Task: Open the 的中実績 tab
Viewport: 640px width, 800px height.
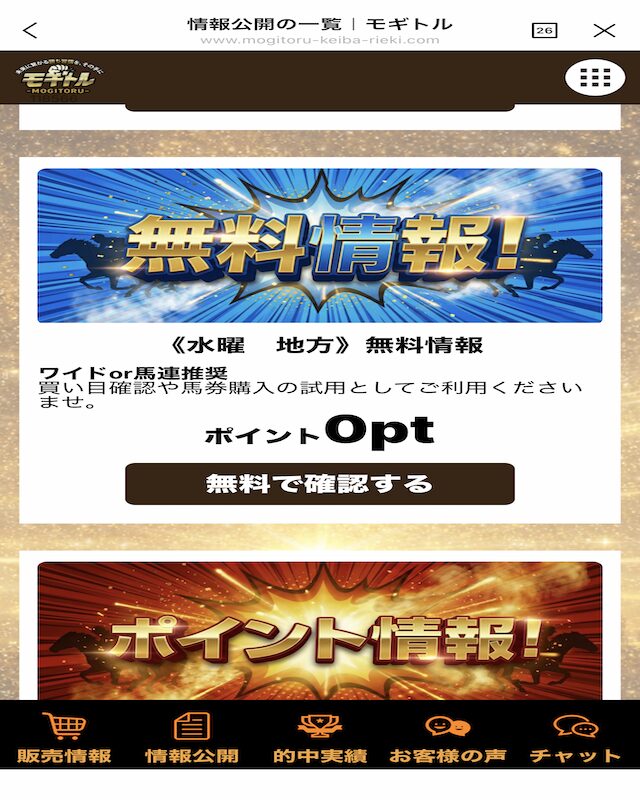Action: (x=320, y=738)
